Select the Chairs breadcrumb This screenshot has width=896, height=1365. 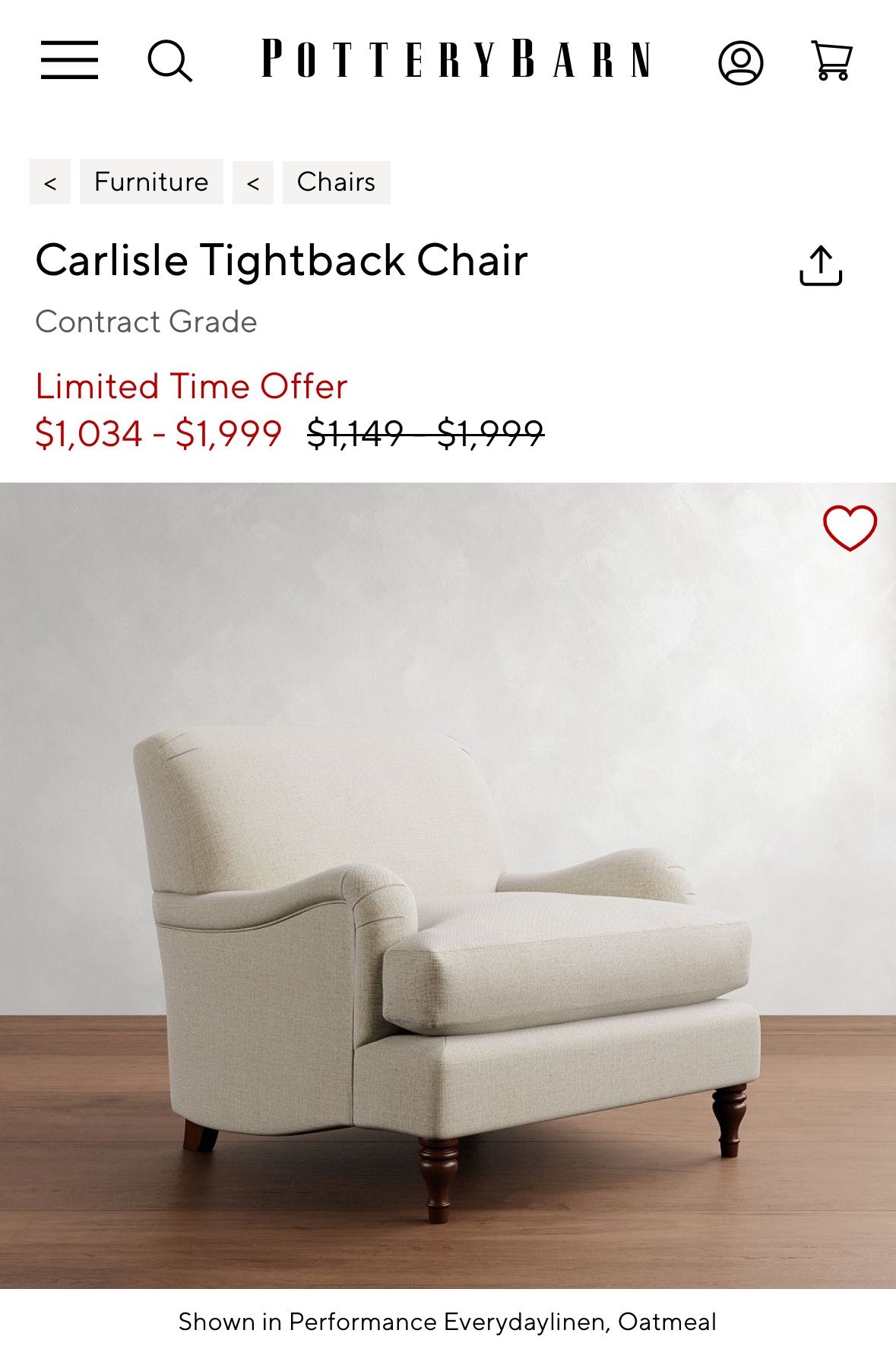click(336, 182)
